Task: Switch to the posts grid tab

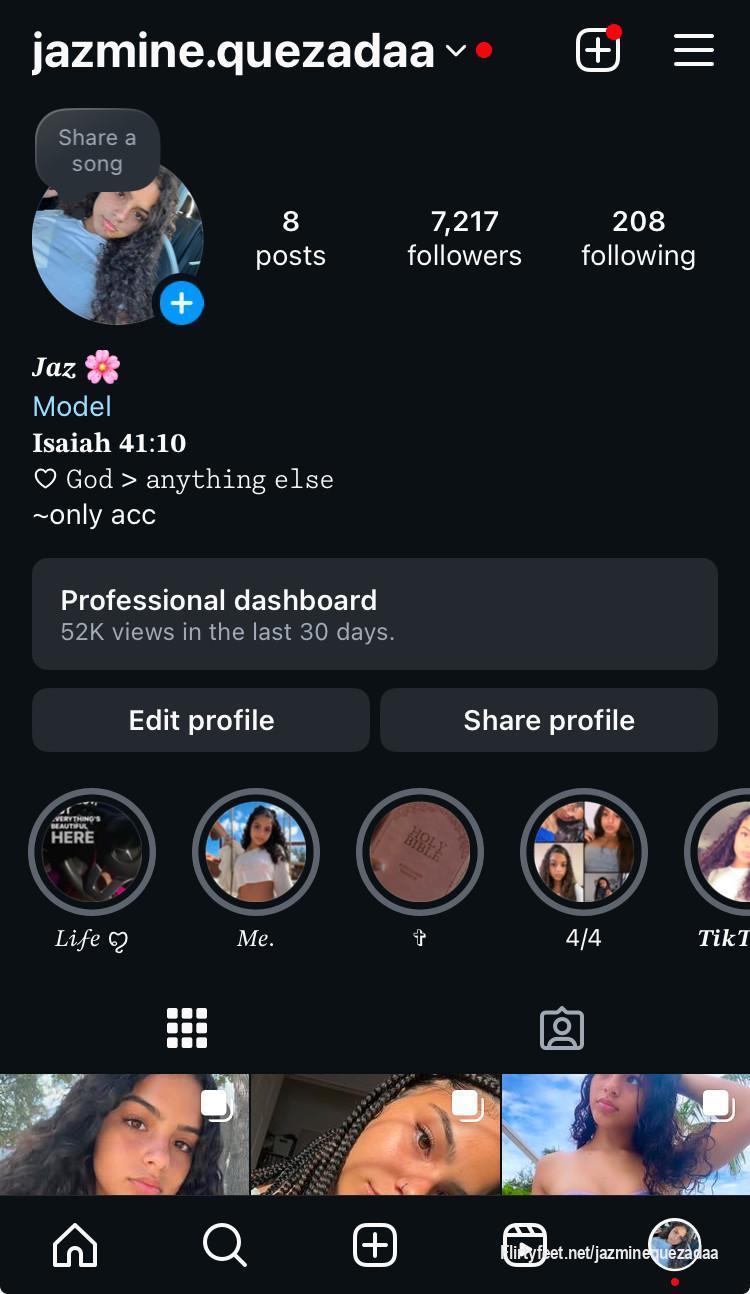Action: pyautogui.click(x=187, y=1028)
